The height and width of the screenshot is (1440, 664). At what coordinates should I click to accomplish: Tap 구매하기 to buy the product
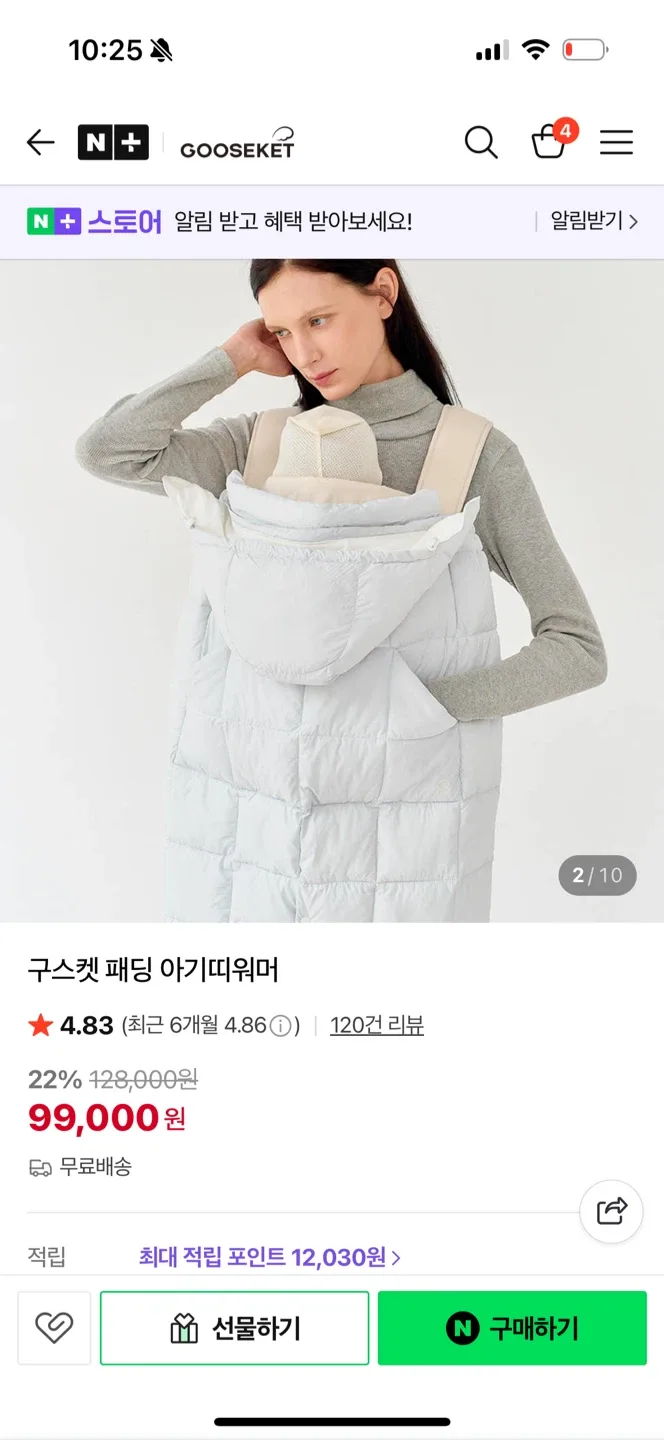[x=512, y=1328]
